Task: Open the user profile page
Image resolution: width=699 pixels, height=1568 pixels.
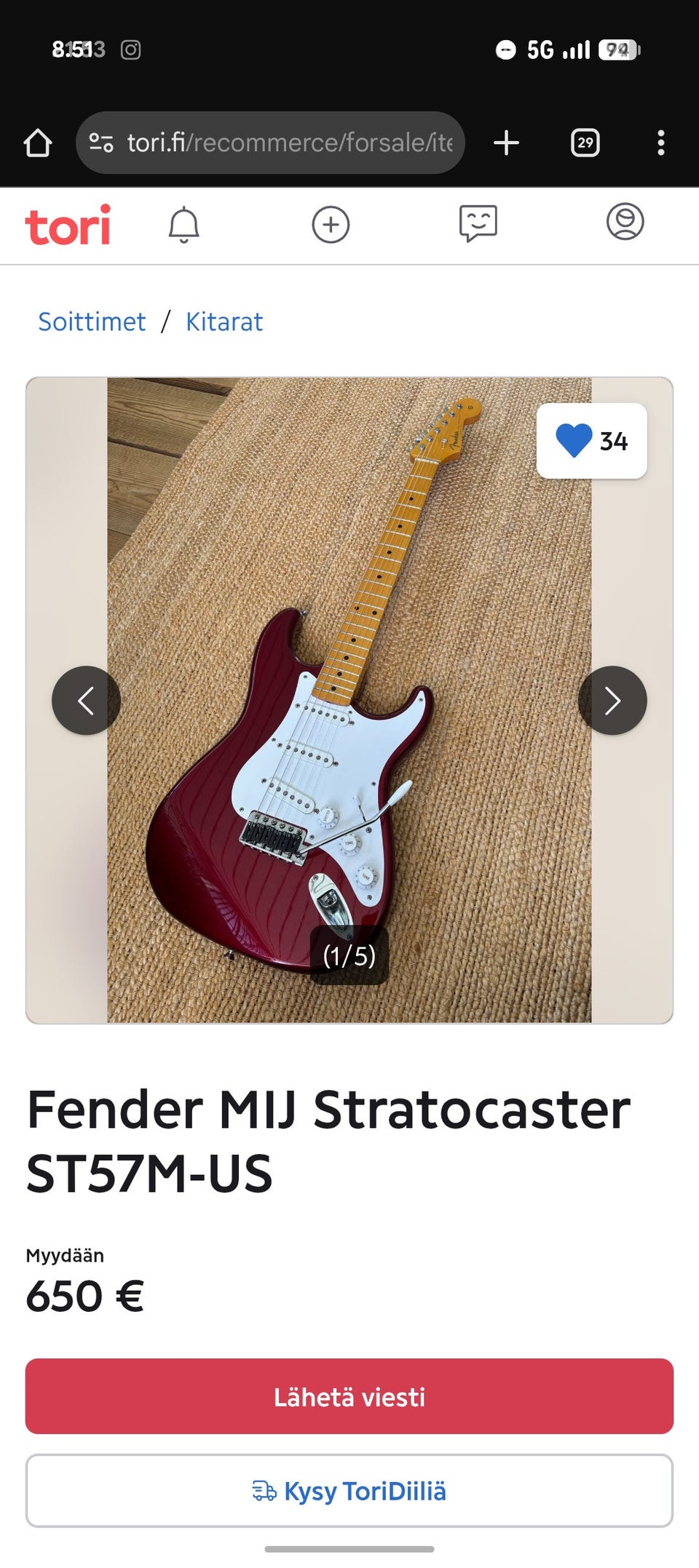Action: (625, 222)
